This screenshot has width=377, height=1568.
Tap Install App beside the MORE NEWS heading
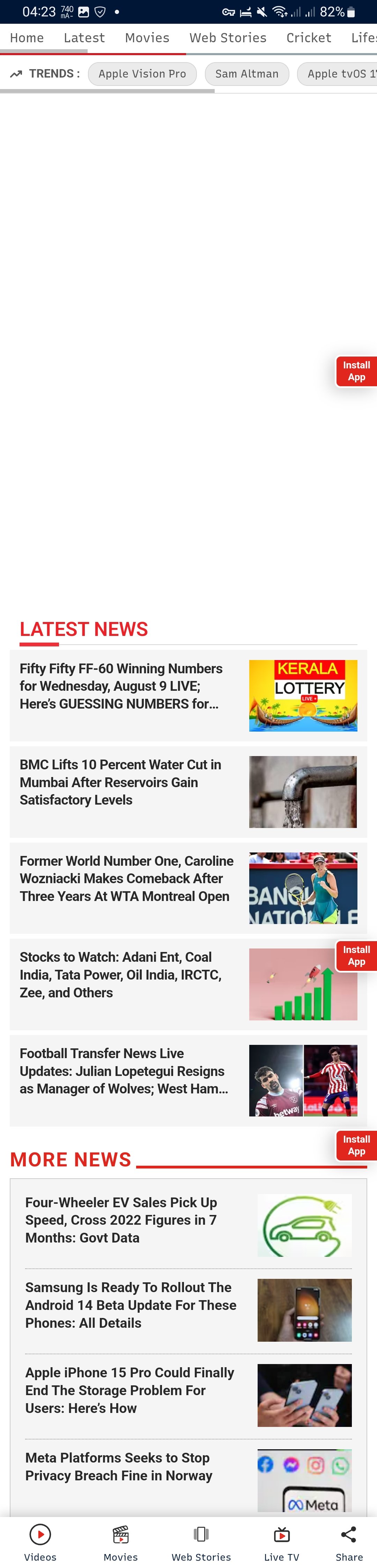tap(356, 1145)
